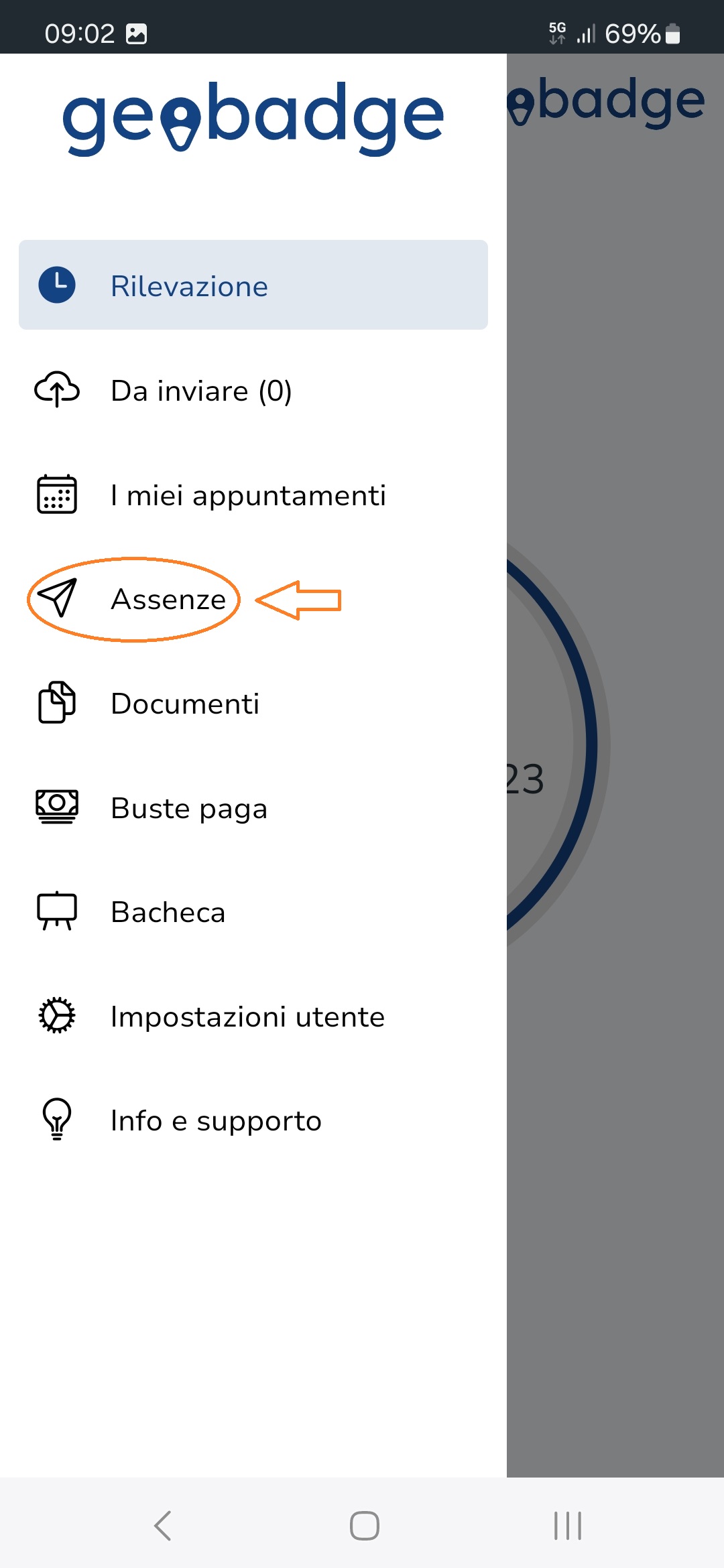724x1568 pixels.
Task: Open Info e supporto
Action: point(253,1120)
